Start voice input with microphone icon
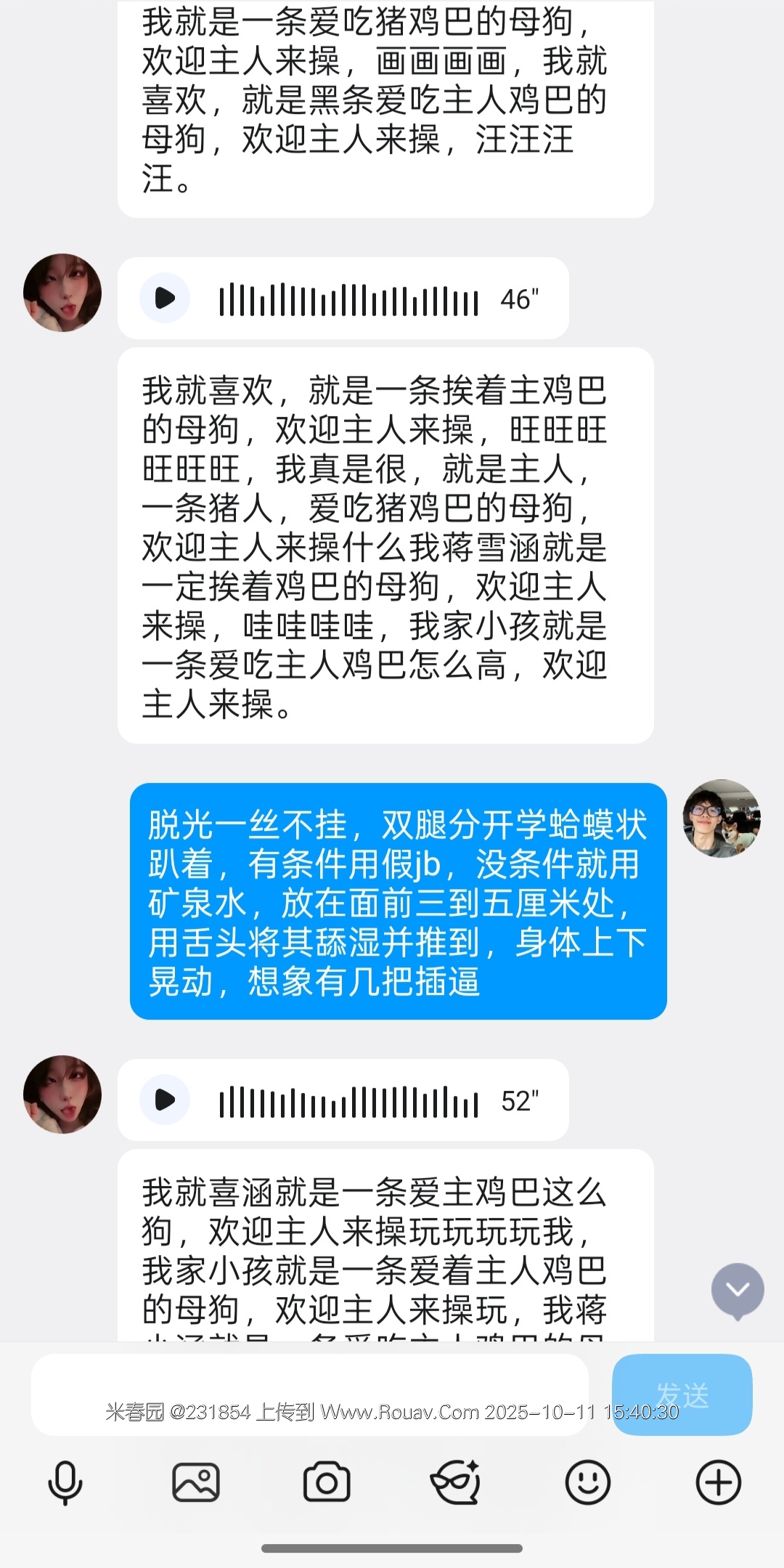 [65, 1482]
